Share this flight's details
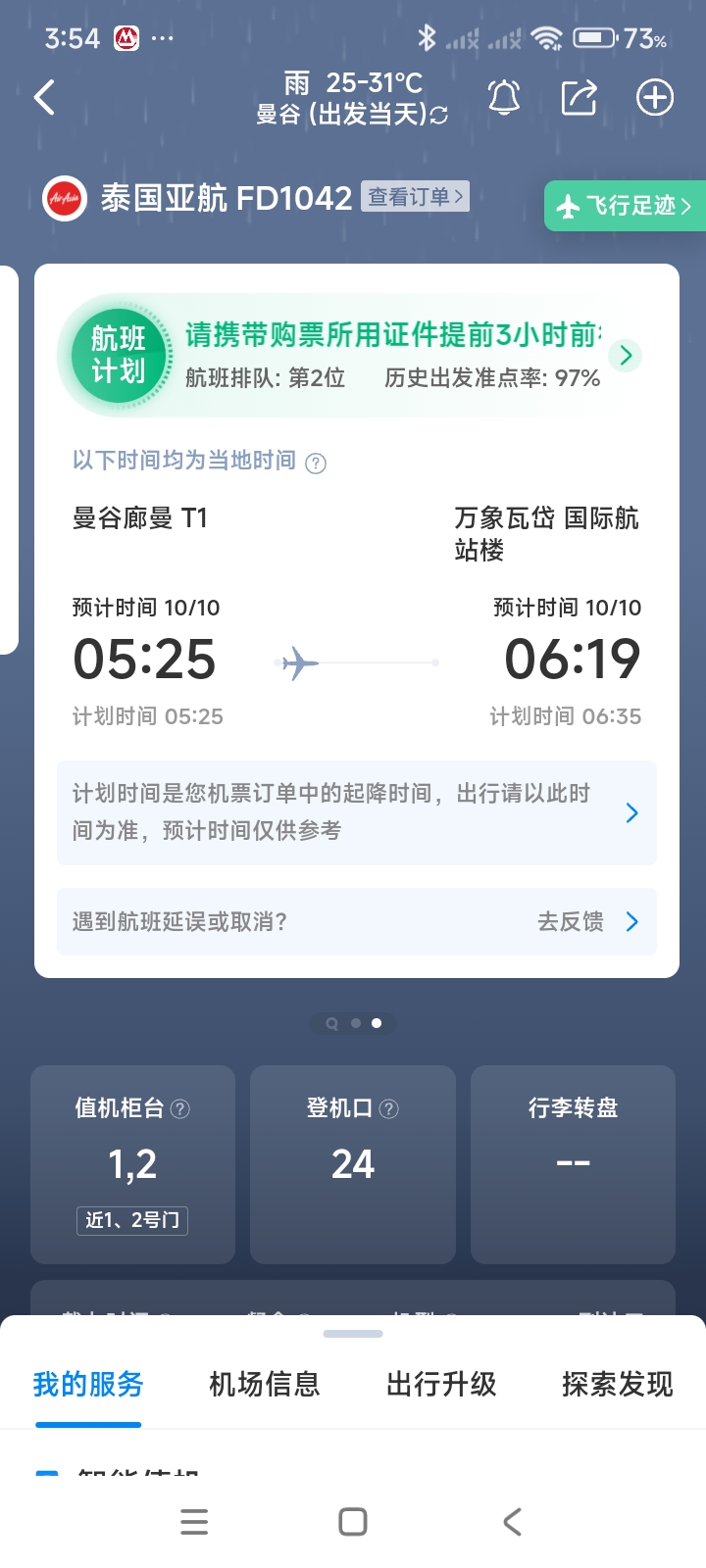 point(579,97)
